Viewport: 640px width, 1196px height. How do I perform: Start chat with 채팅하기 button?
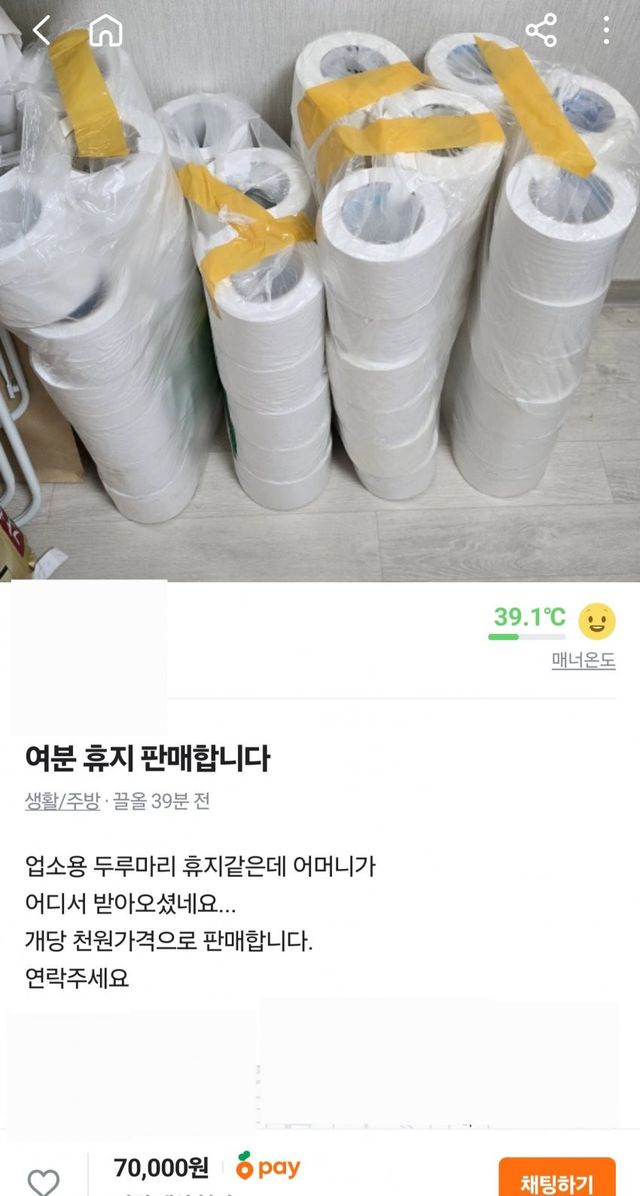pyautogui.click(x=557, y=1180)
